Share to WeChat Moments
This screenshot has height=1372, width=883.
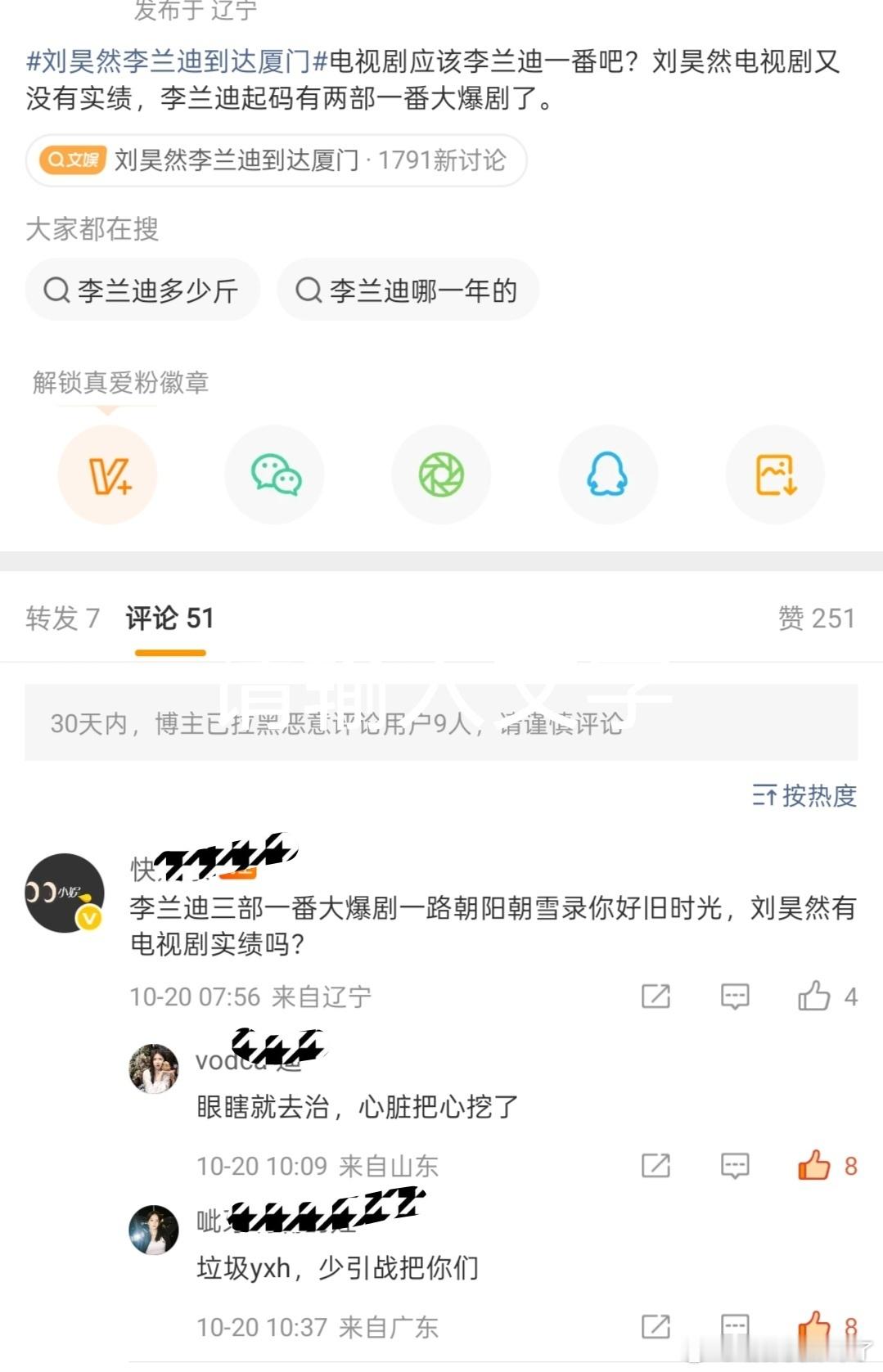(441, 475)
